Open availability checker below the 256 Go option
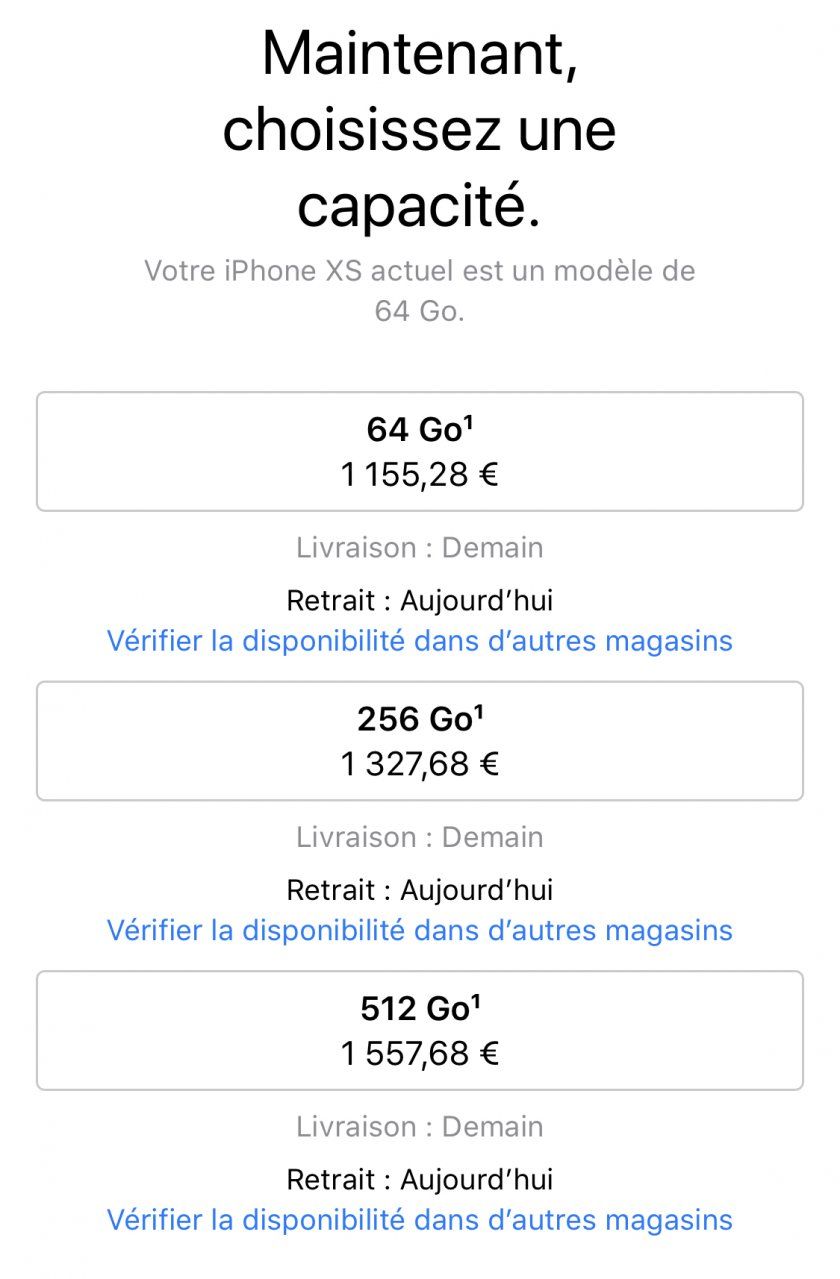 point(420,930)
